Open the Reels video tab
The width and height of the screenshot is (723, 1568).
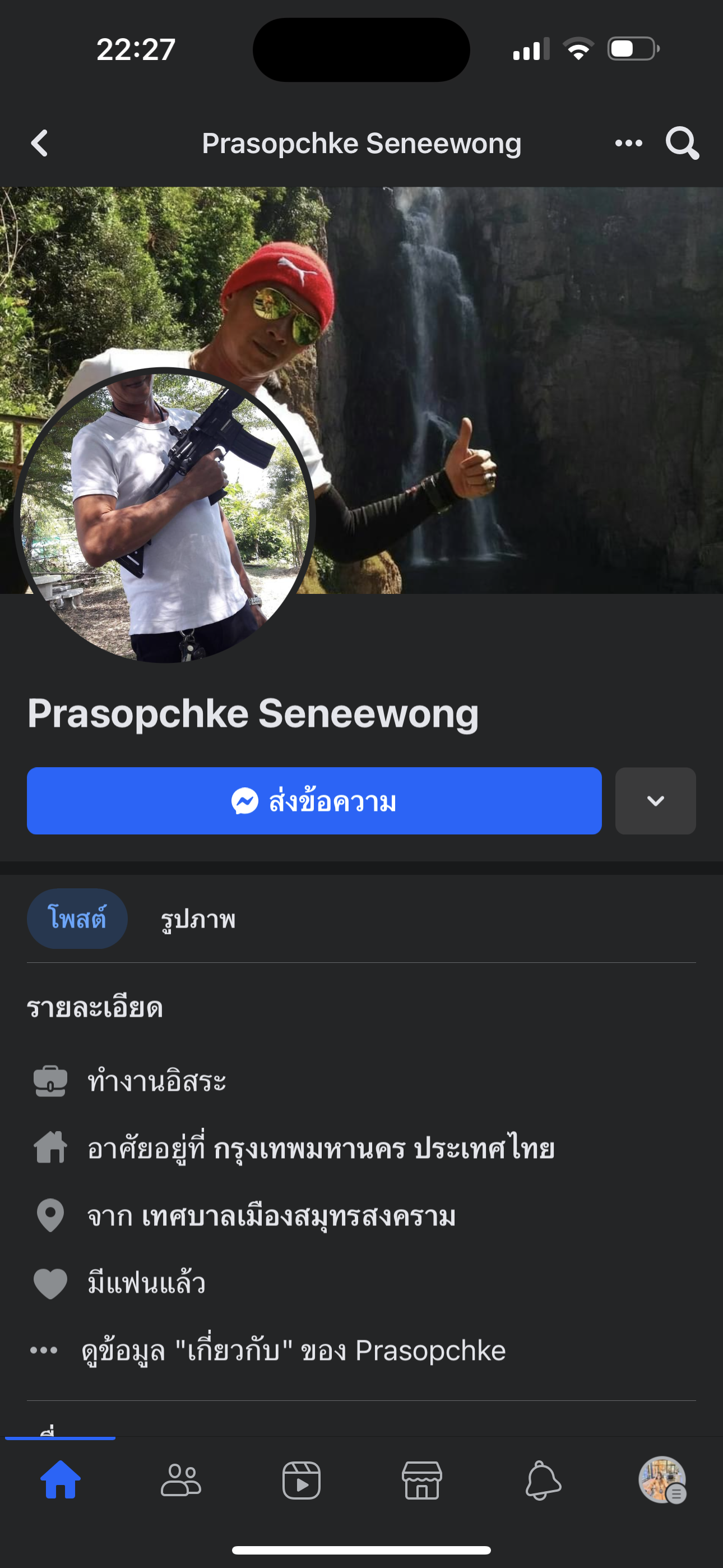[302, 1479]
